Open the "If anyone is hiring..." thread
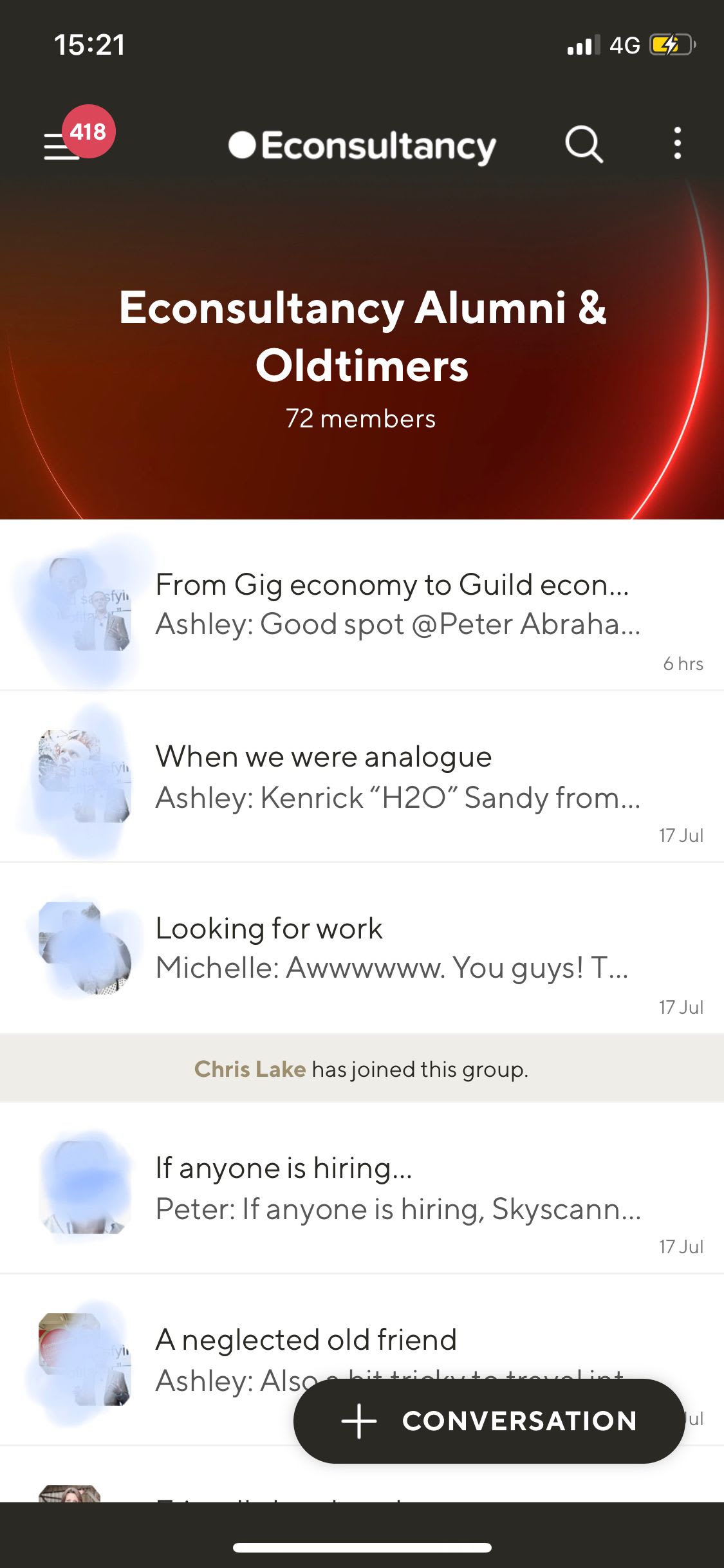This screenshot has height=1568, width=724. click(362, 1188)
